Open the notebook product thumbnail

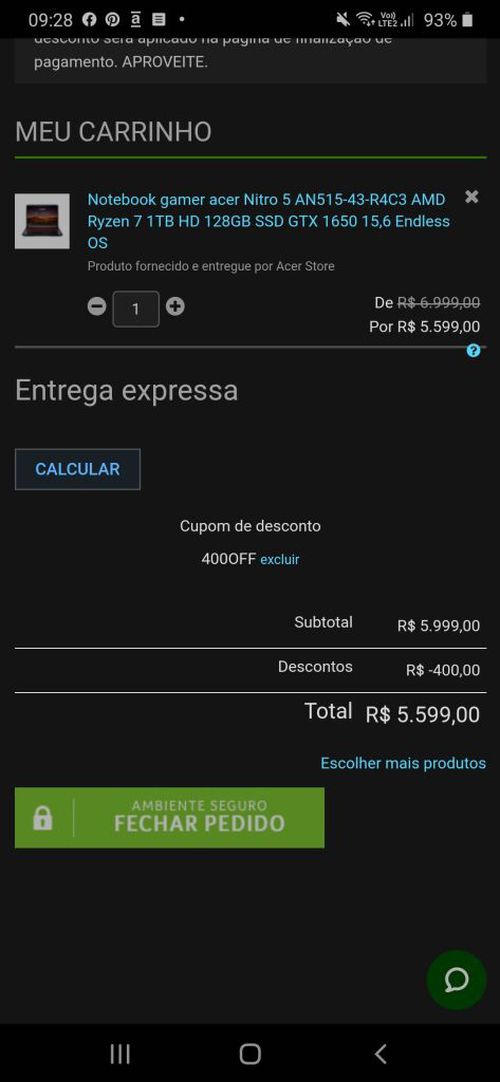(x=42, y=221)
